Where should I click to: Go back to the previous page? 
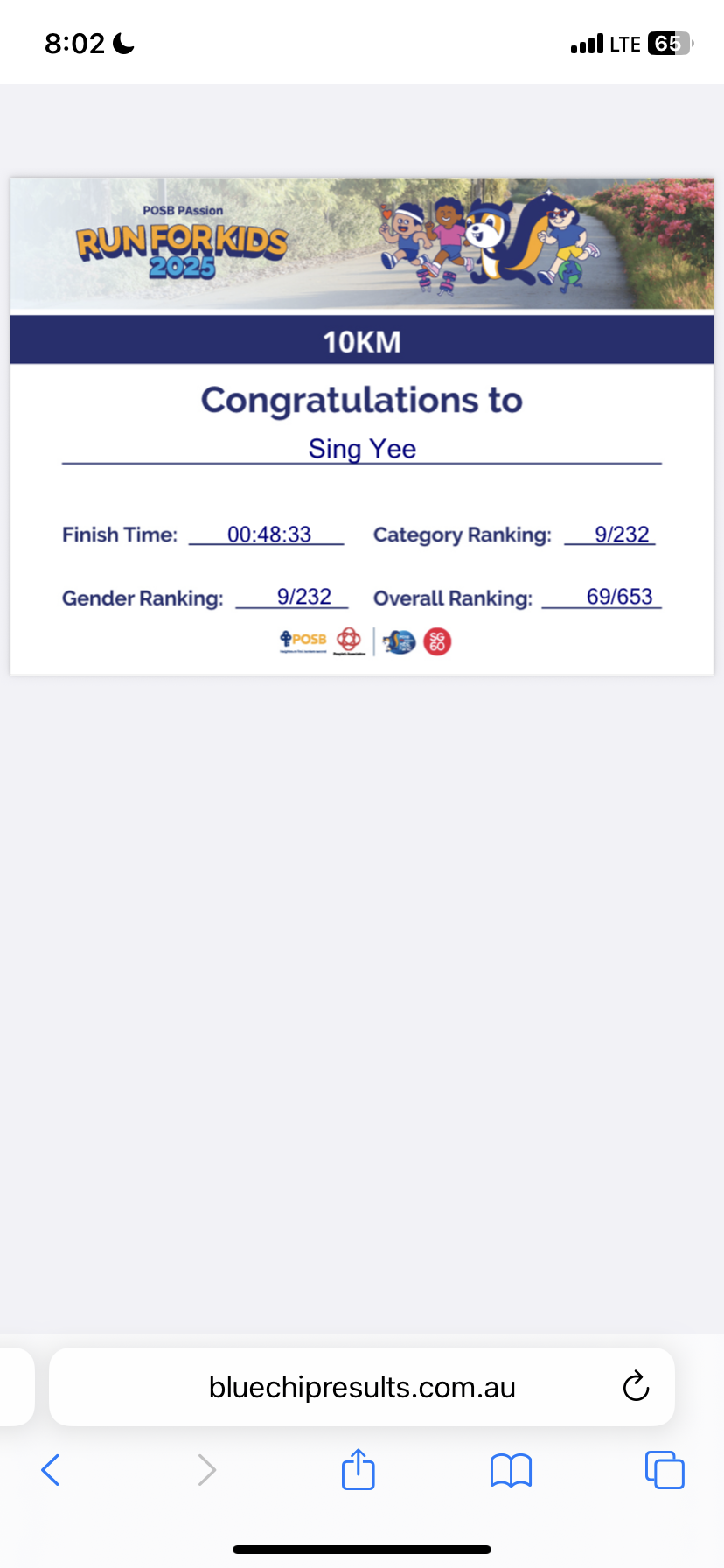click(51, 1470)
